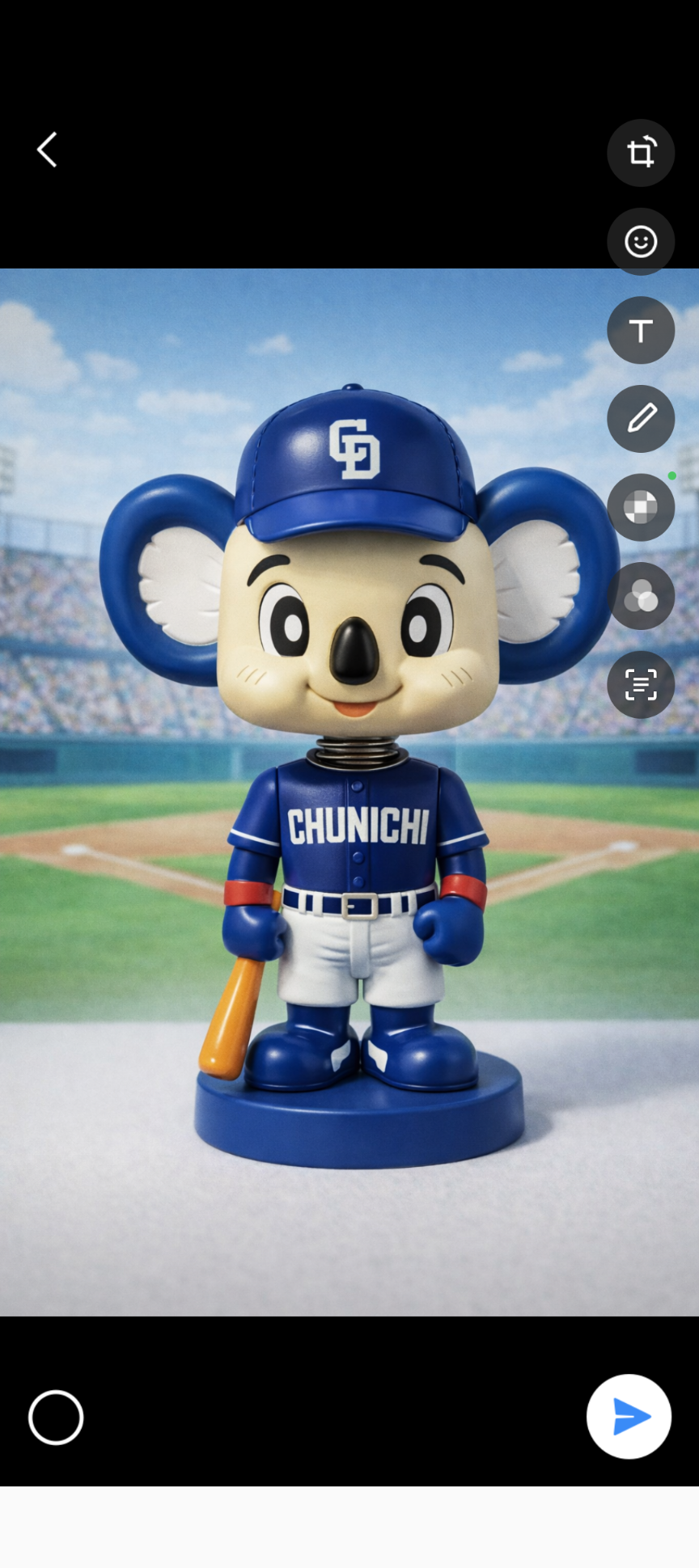The height and width of the screenshot is (1568, 699).
Task: Add a sticker or emoji
Action: (x=641, y=242)
